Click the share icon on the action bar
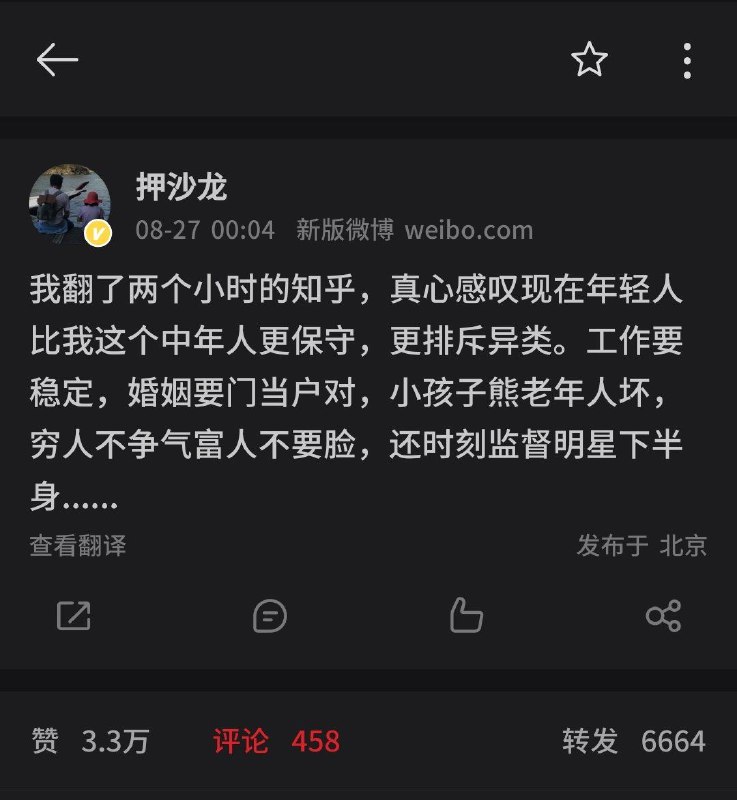Screen dimensions: 737x800 664,618
